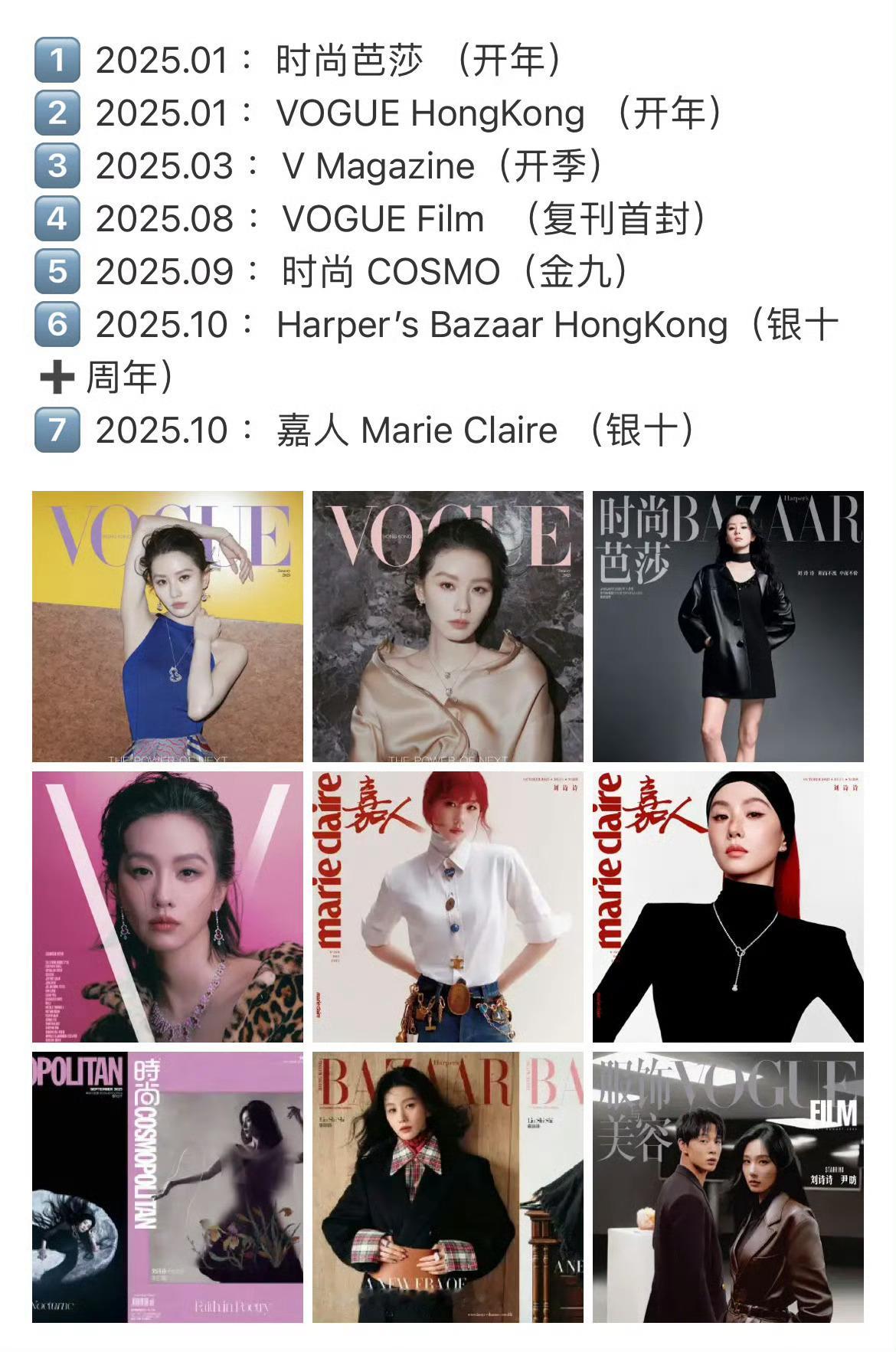Viewport: 896px width, 1352px height.
Task: Open the yellow VOGUE cover with blue top
Action: (x=168, y=627)
